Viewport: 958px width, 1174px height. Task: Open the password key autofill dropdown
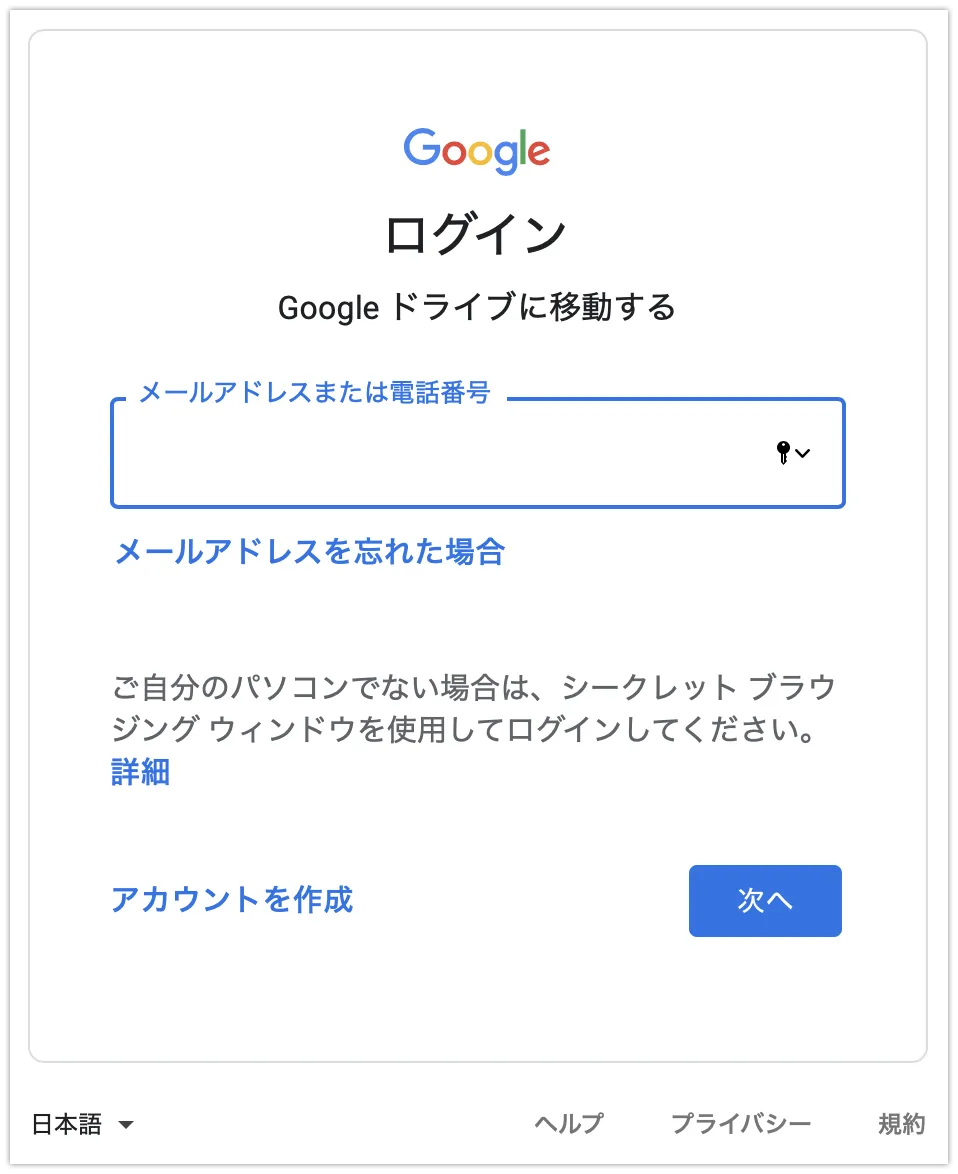[x=792, y=453]
